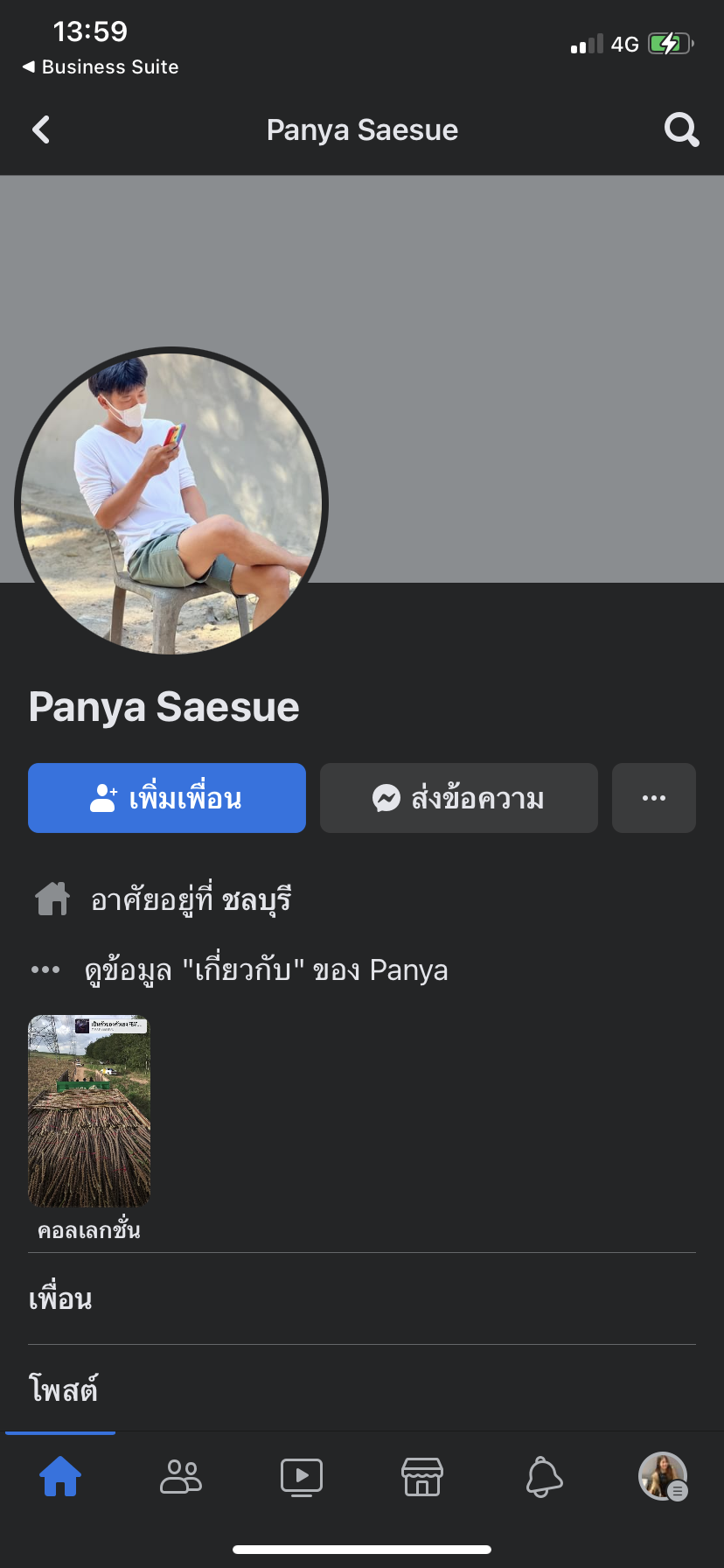Switch to the Watch video tab
The width and height of the screenshot is (724, 1568).
pos(302,1477)
